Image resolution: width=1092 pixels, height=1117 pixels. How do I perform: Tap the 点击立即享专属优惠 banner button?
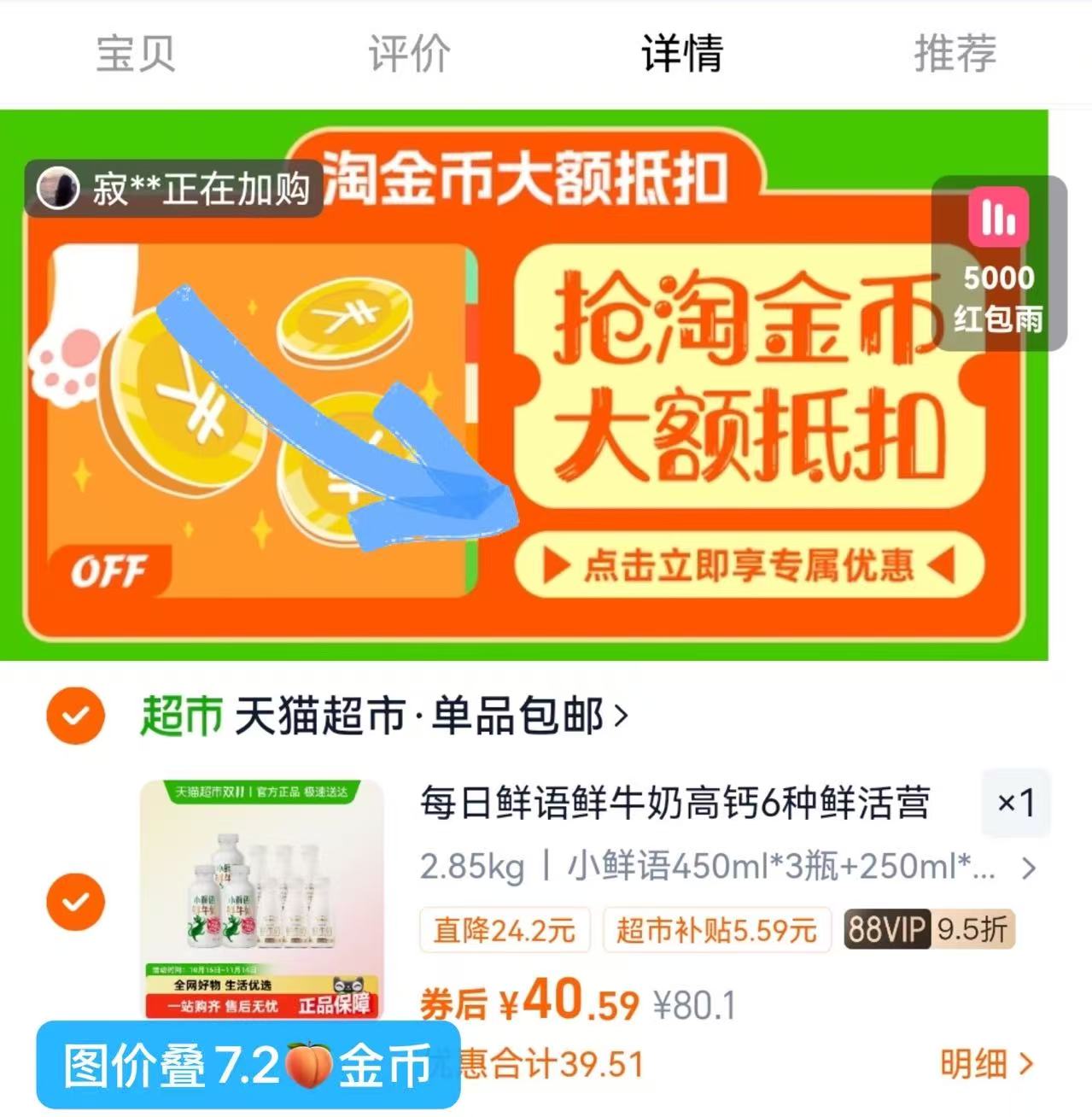749,565
